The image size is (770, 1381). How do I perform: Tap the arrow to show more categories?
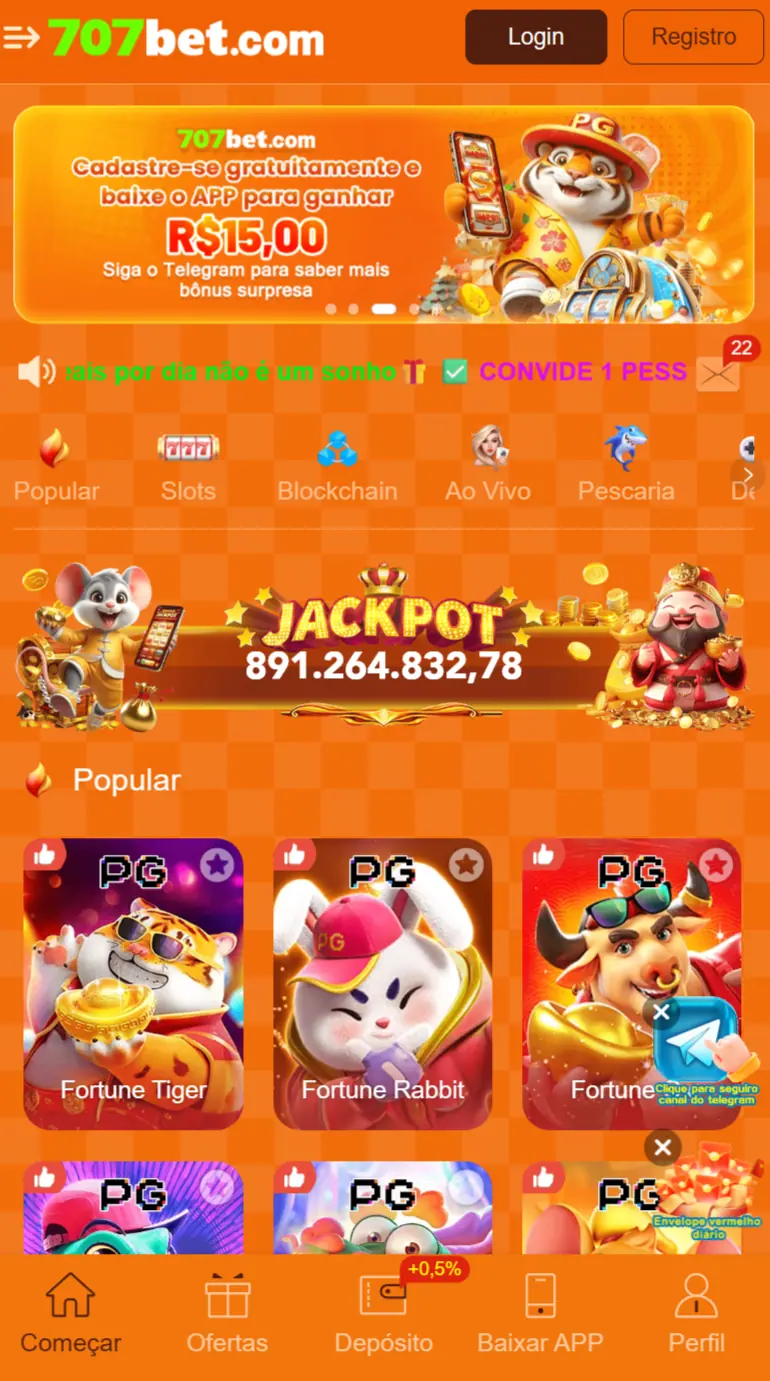pyautogui.click(x=747, y=475)
